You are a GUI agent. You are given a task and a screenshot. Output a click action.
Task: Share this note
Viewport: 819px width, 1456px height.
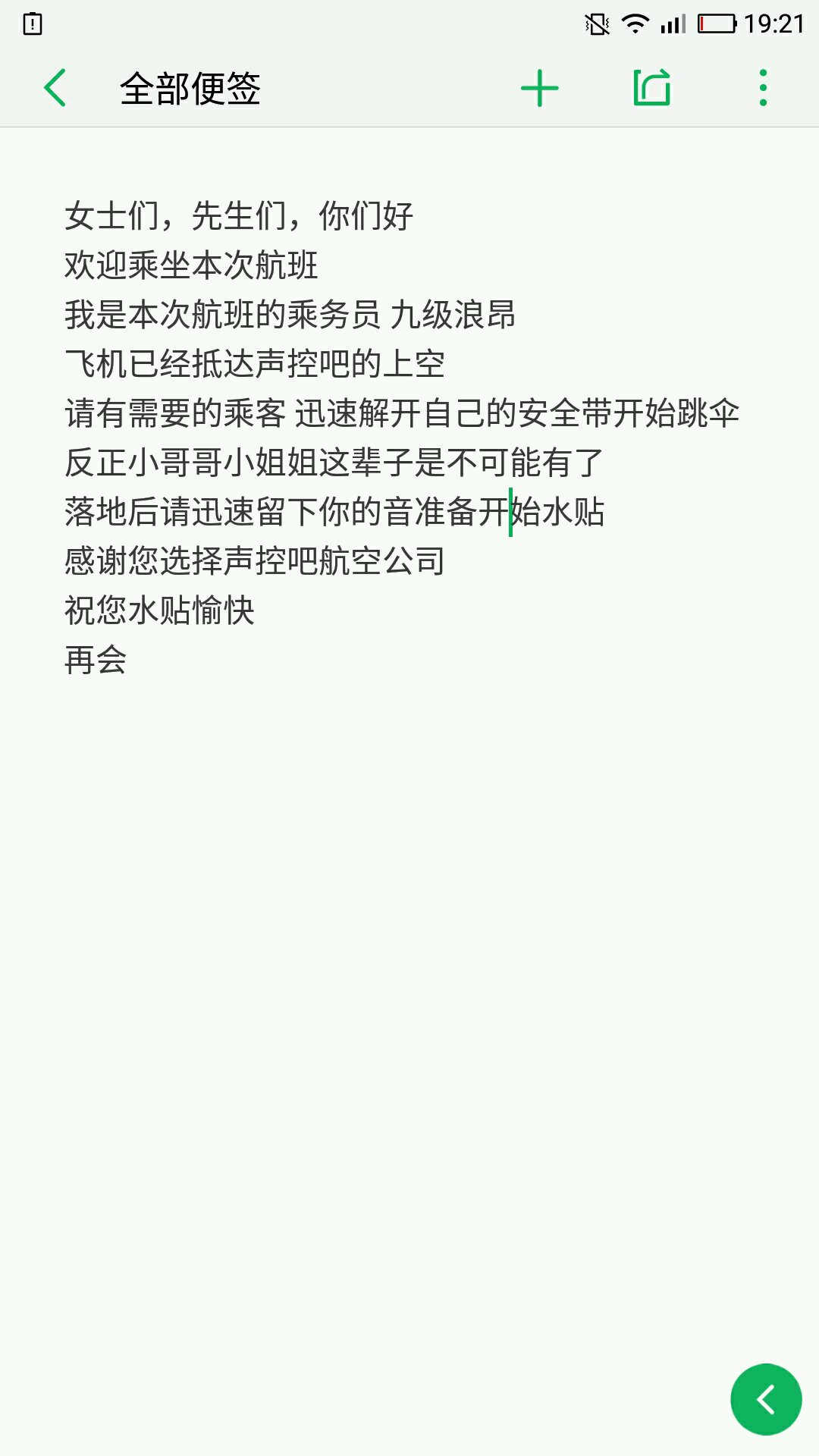pos(652,88)
